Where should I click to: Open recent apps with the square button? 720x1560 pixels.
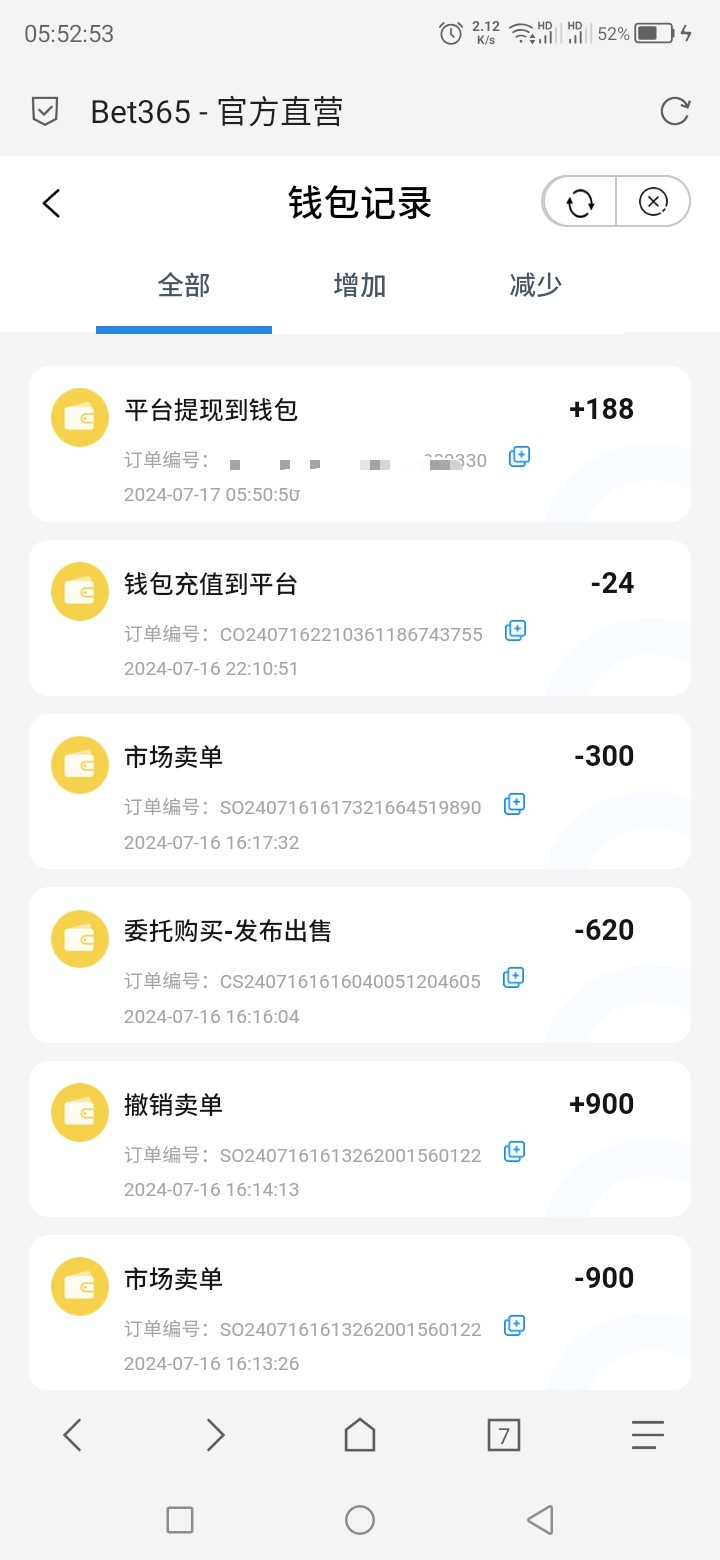[180, 1521]
